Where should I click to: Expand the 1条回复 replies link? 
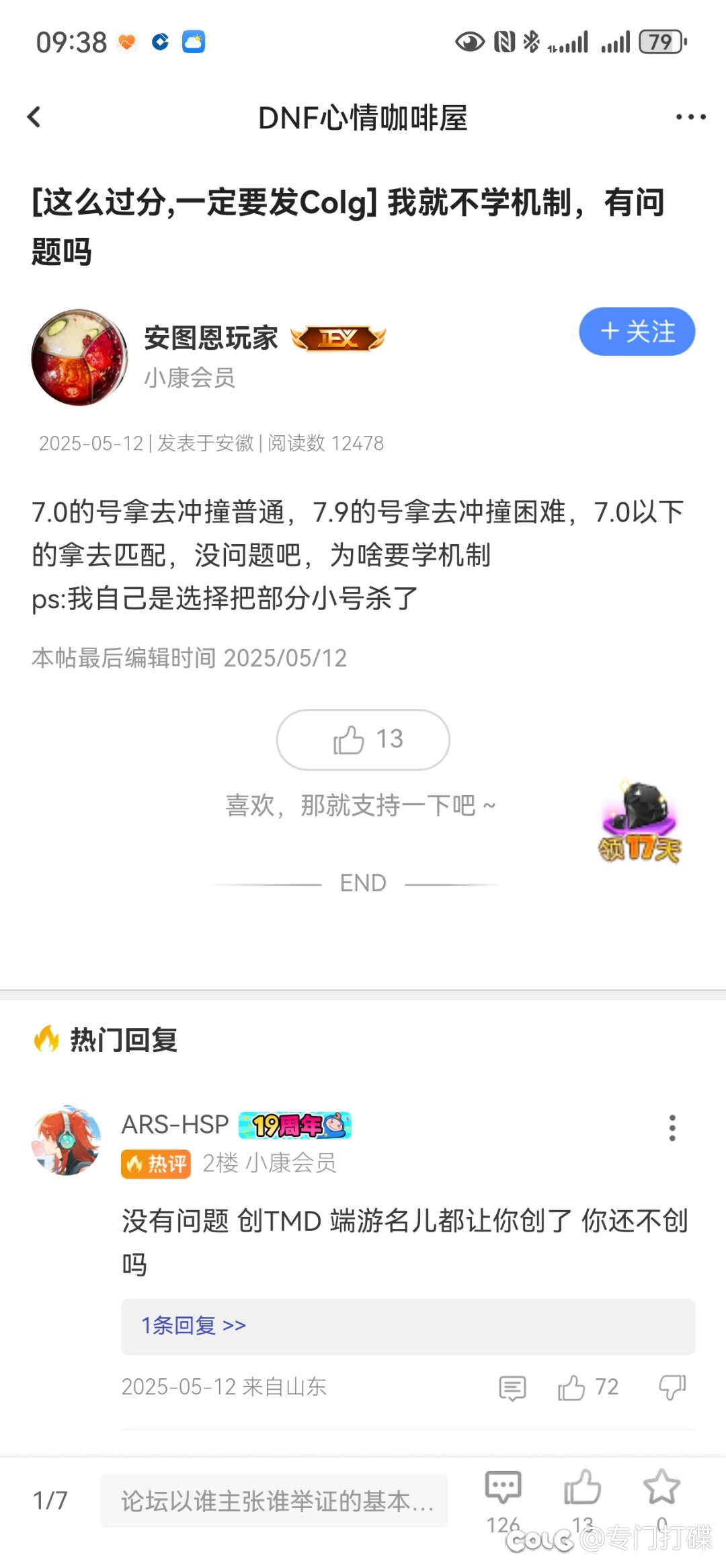coord(194,1325)
